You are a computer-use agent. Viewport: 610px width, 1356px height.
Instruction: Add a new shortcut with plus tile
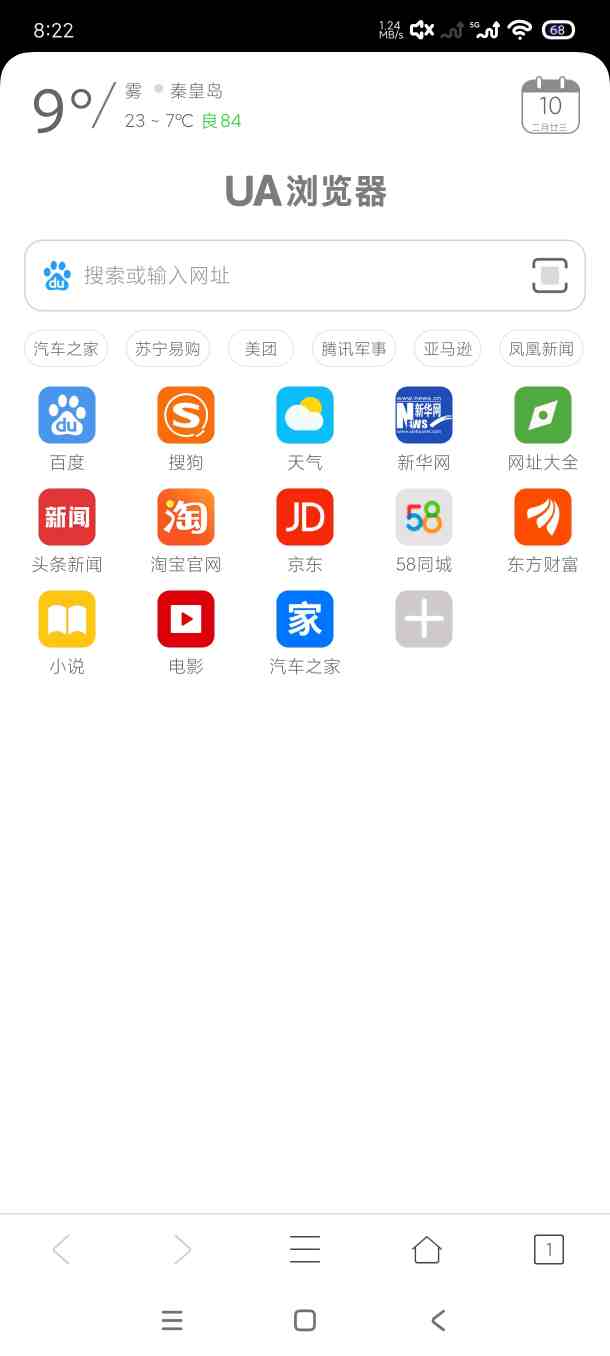[x=424, y=619]
